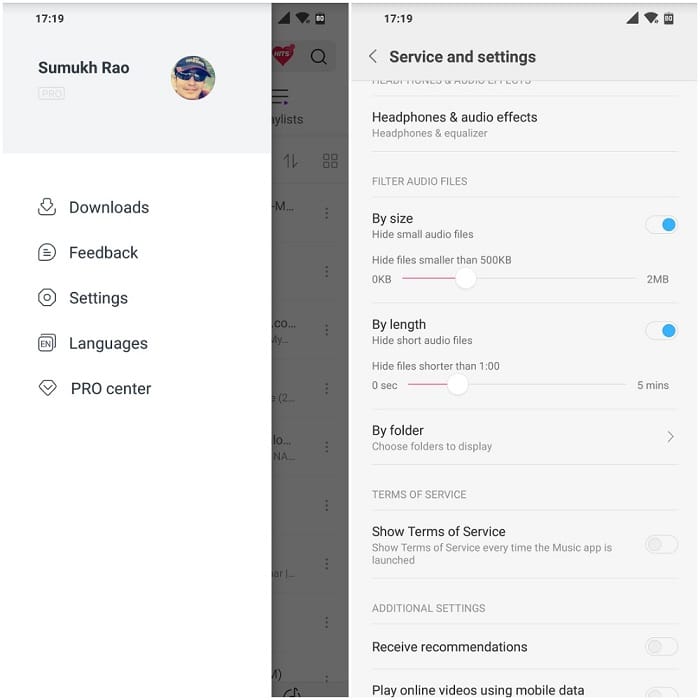700x700 pixels.
Task: Turn off the By length filter
Action: coord(661,331)
